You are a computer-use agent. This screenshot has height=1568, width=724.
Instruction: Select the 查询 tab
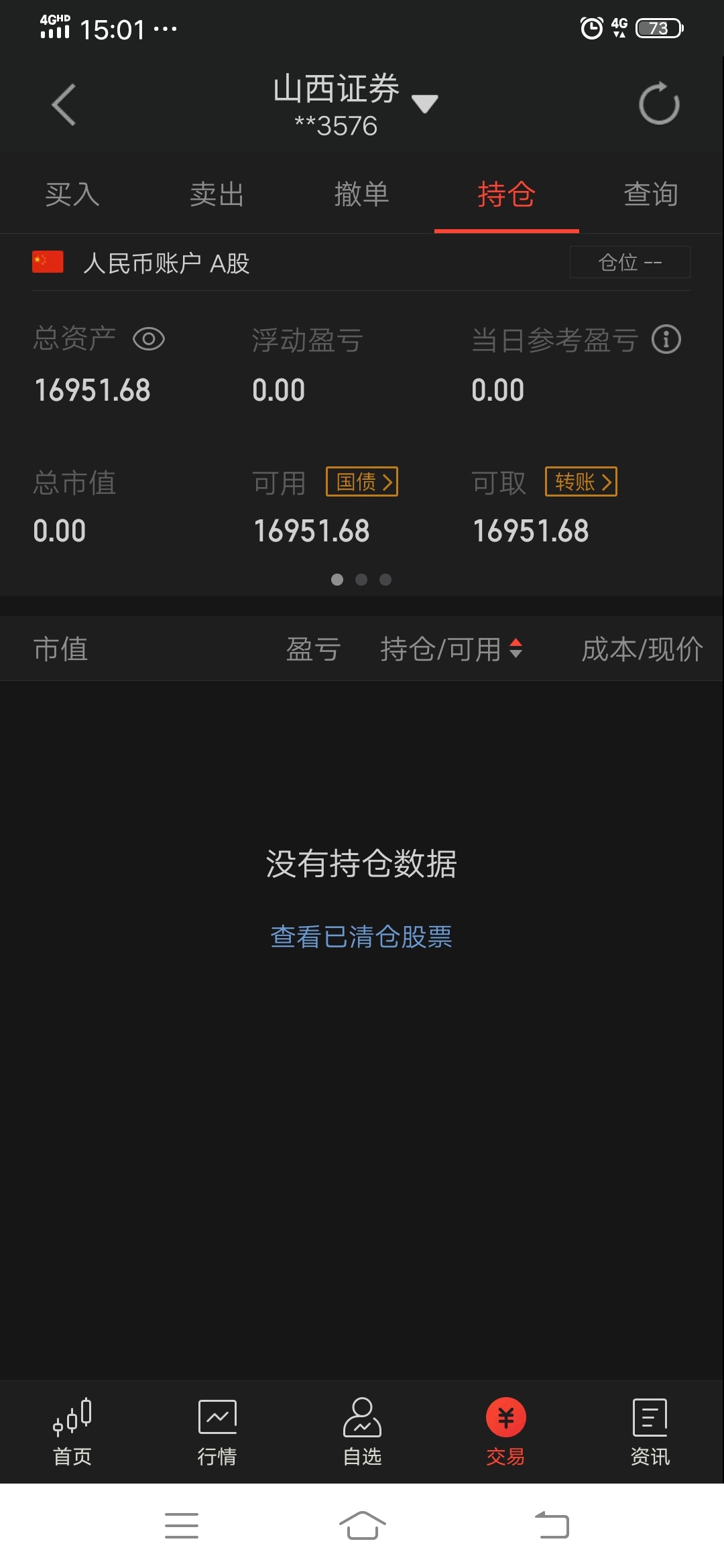tap(651, 194)
